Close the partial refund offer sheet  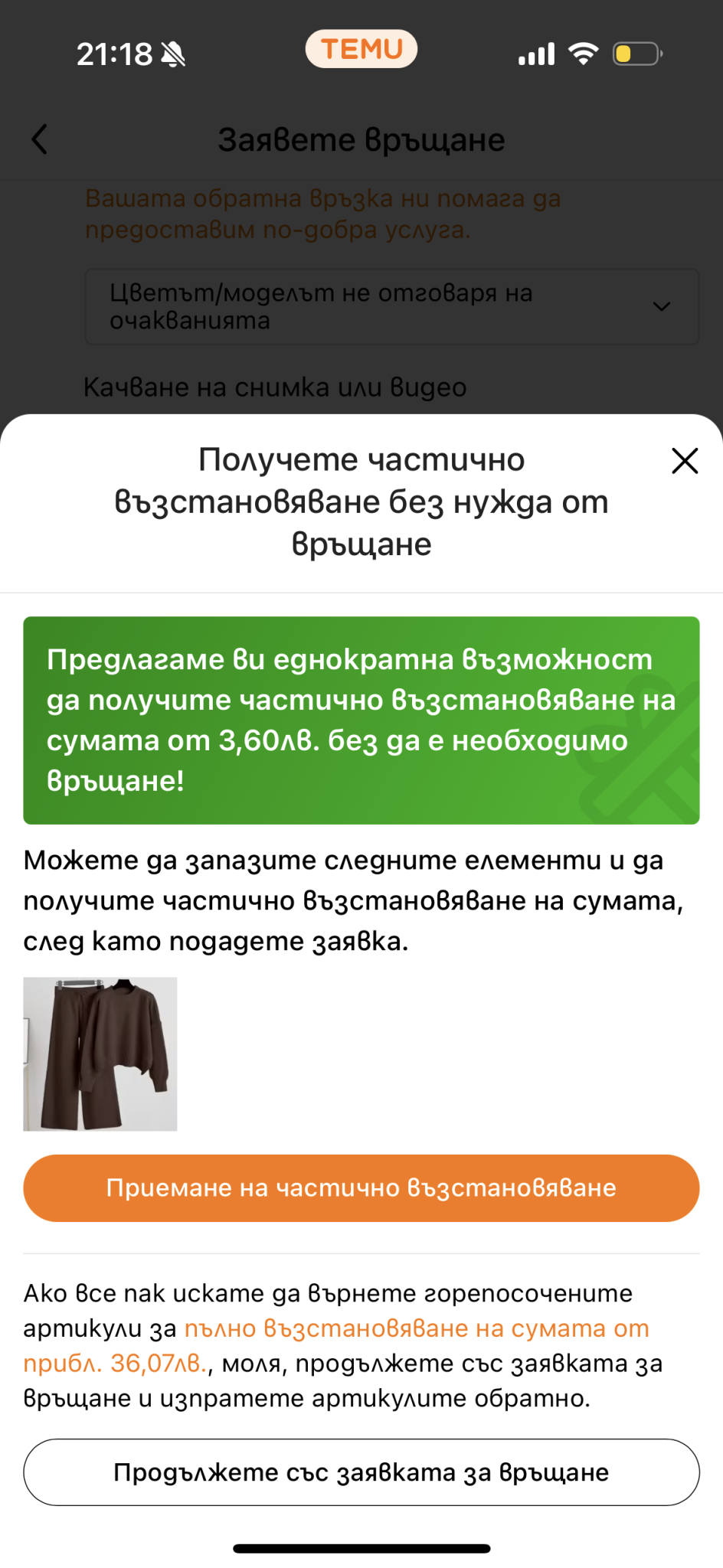[684, 461]
